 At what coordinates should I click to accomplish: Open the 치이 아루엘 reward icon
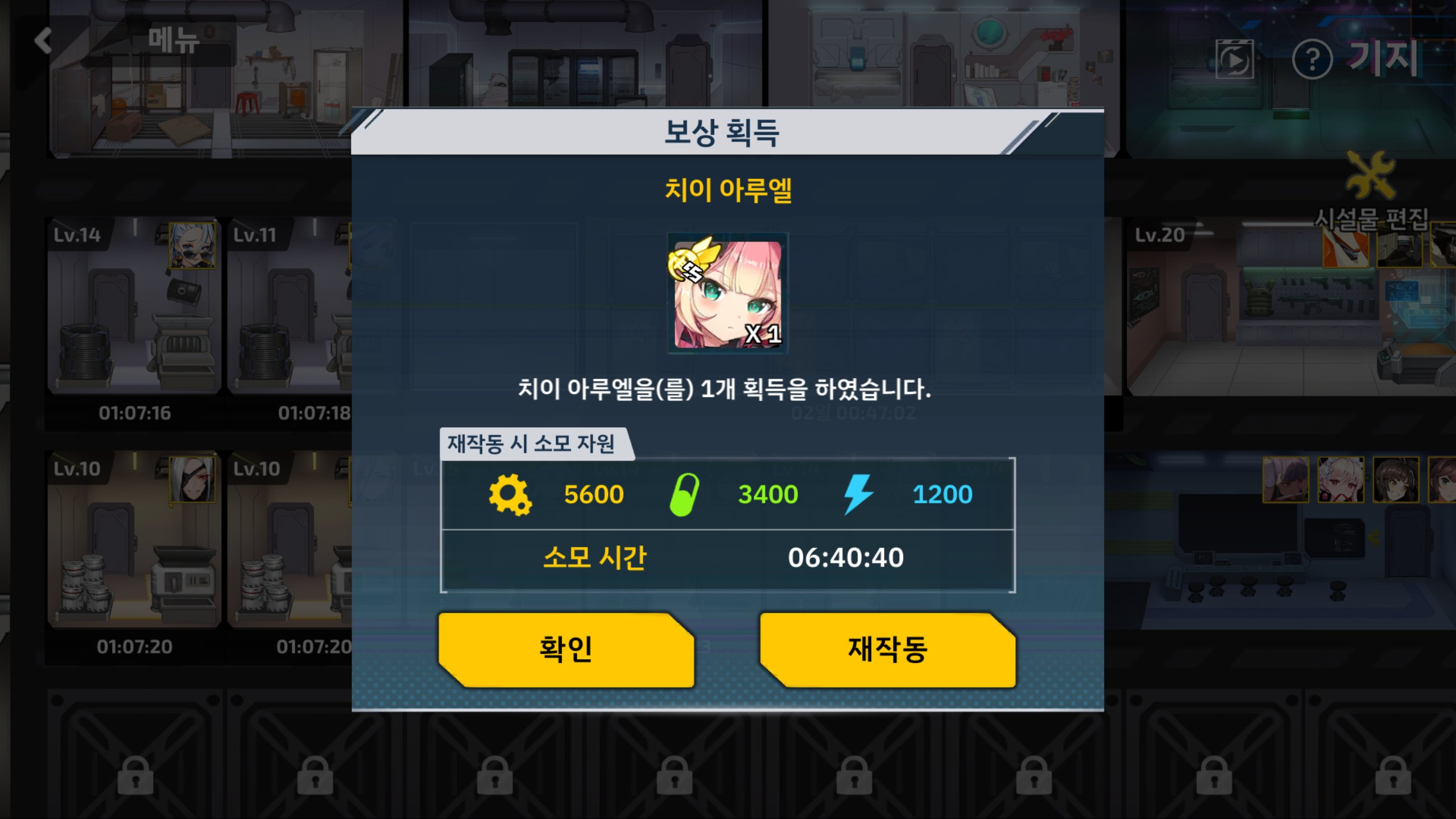click(727, 293)
